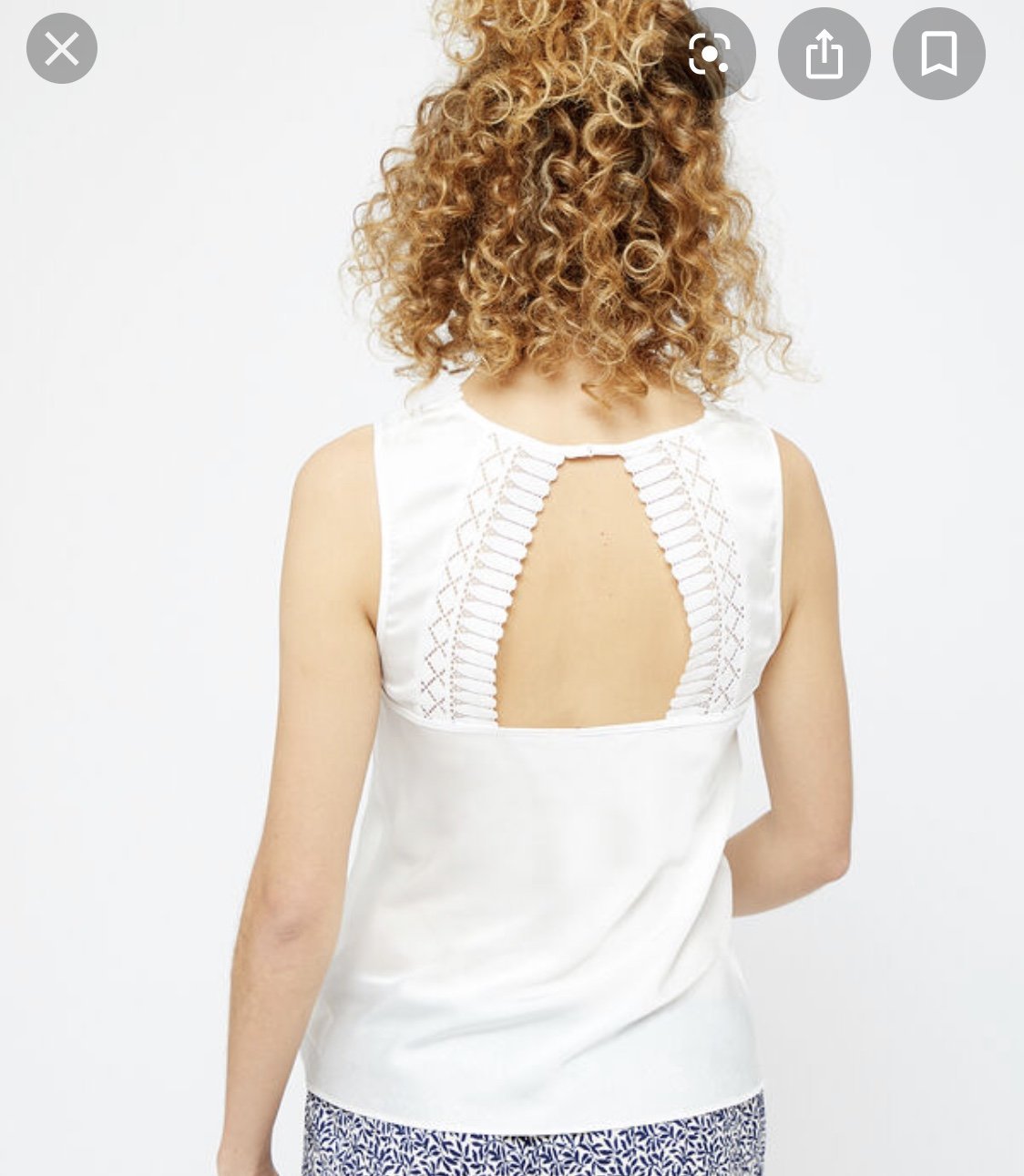The width and height of the screenshot is (1024, 1176).
Task: Search this image with visual lens
Action: 709,54
